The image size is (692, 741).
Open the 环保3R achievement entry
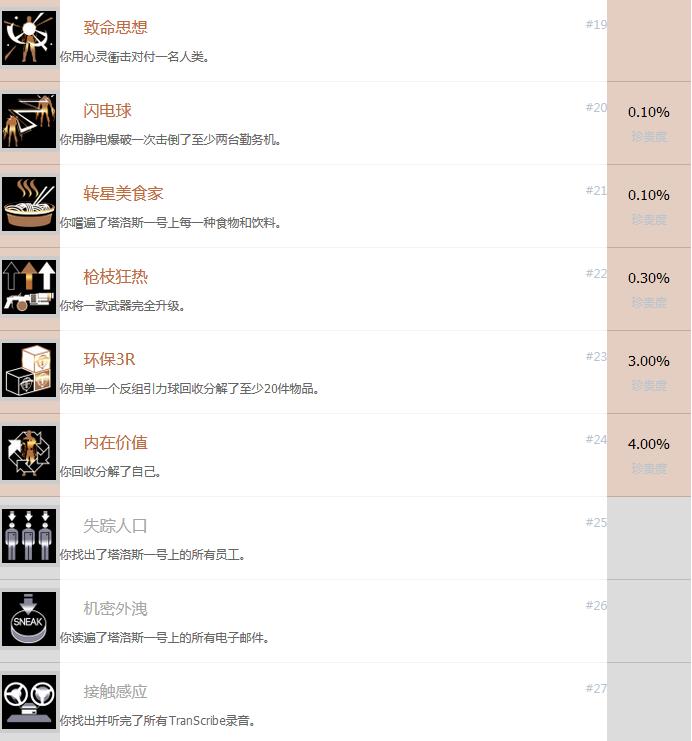109,360
